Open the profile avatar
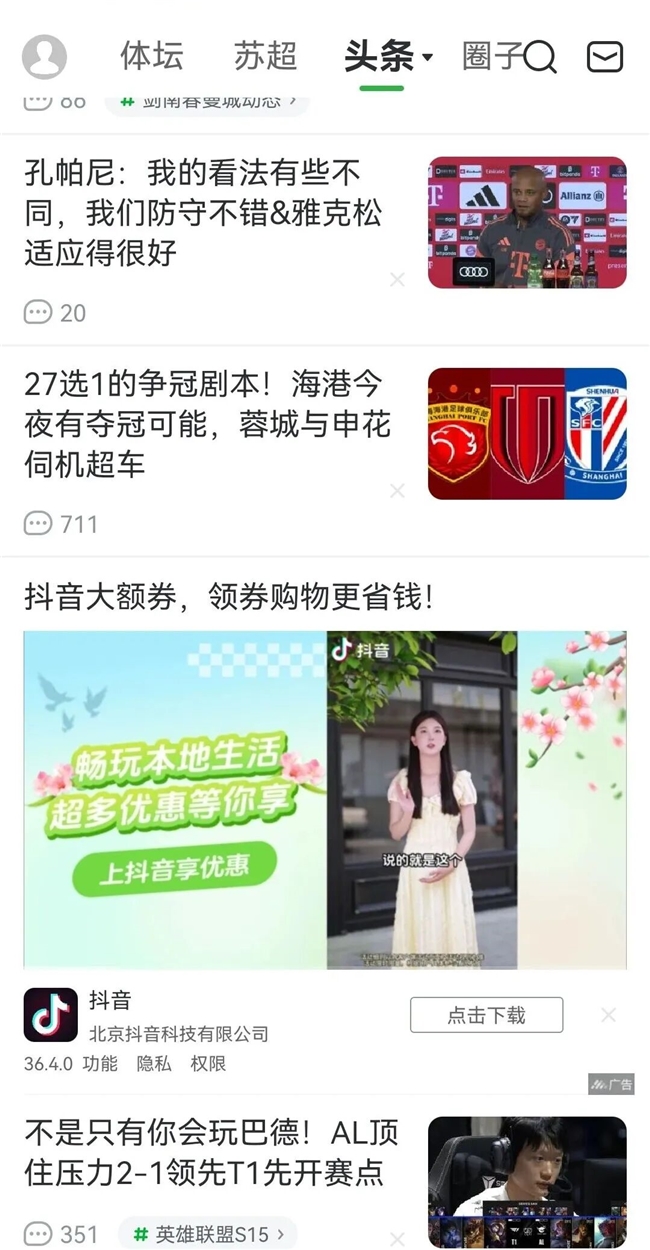The height and width of the screenshot is (1250, 650). coord(44,57)
